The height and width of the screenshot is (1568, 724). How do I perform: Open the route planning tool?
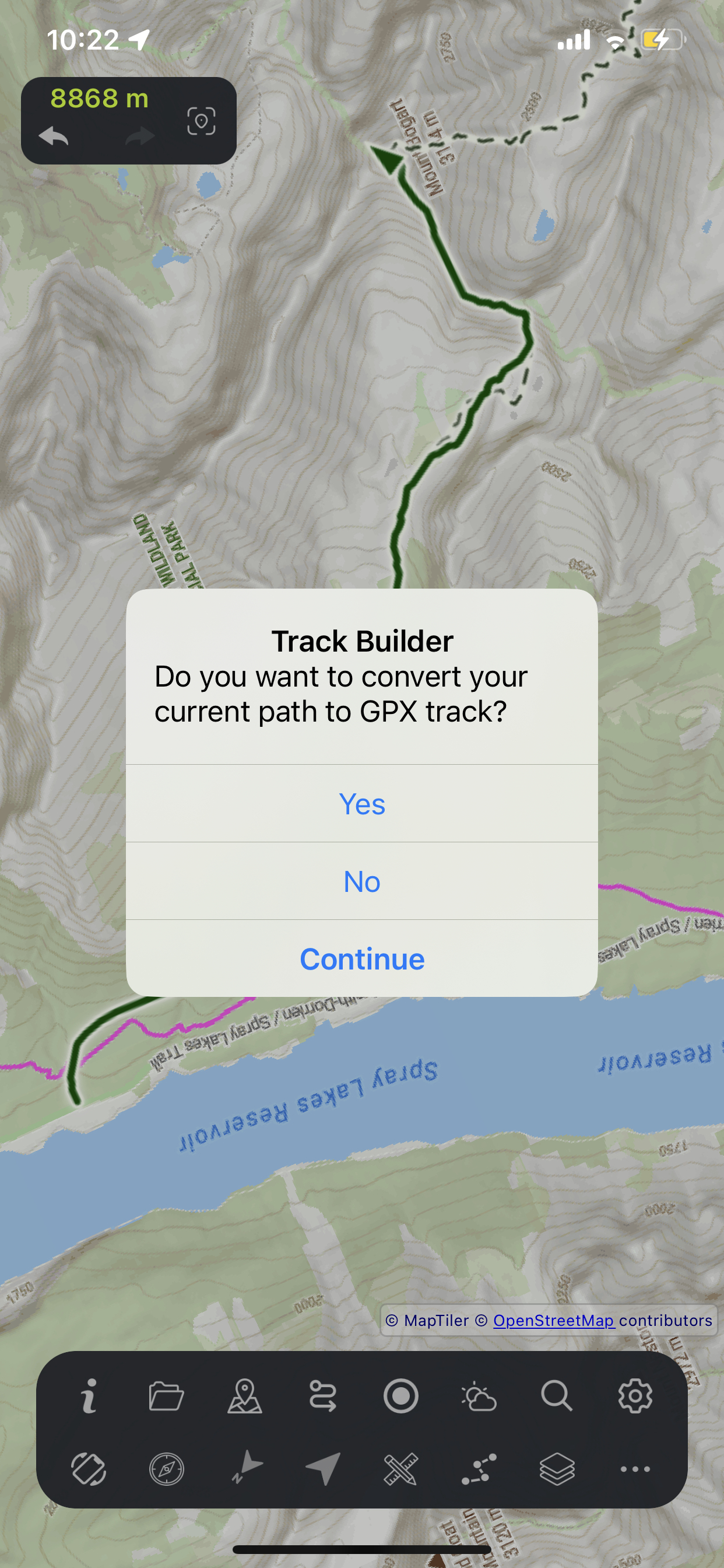322,1396
